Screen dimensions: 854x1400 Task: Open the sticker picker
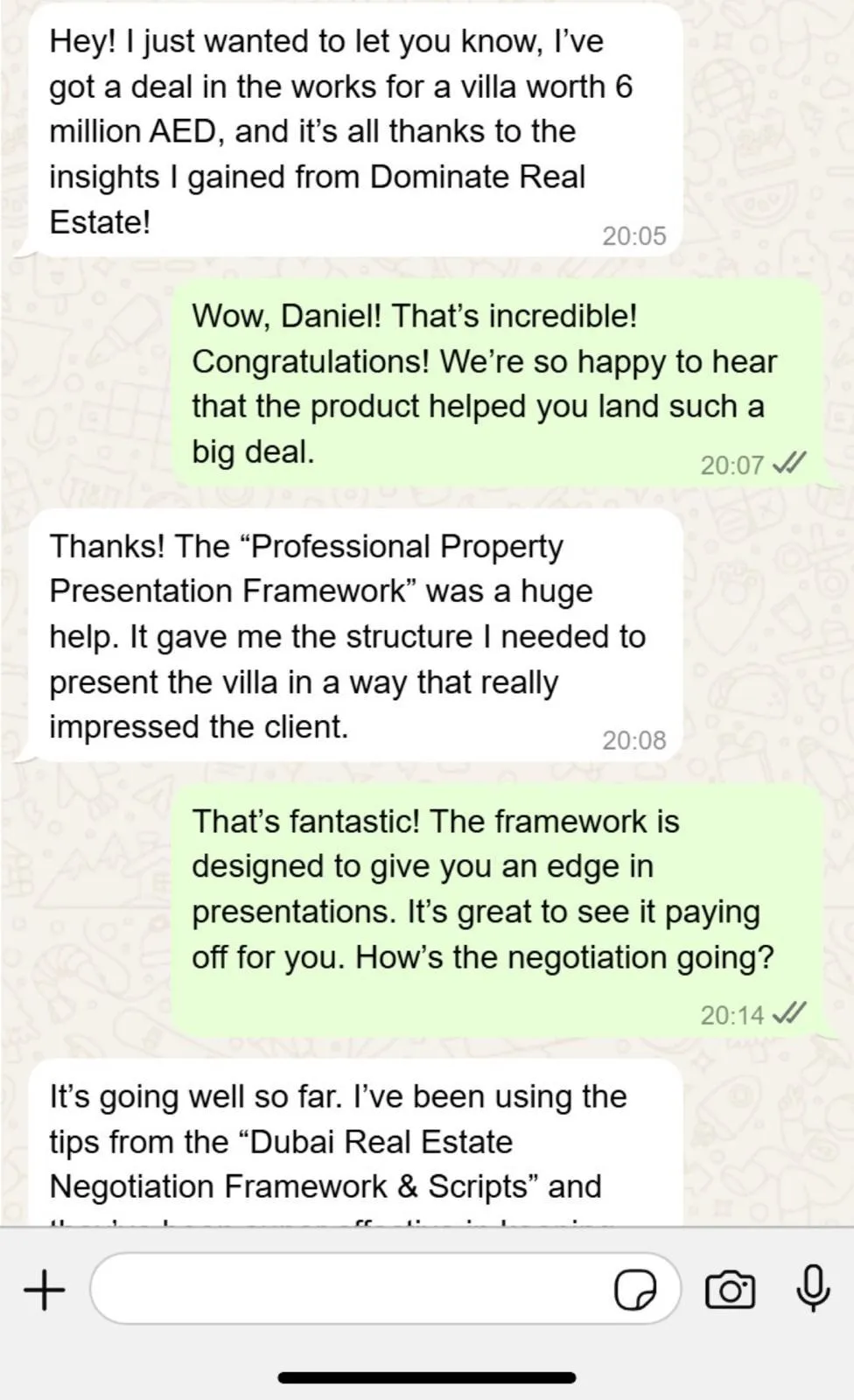coord(635,1290)
